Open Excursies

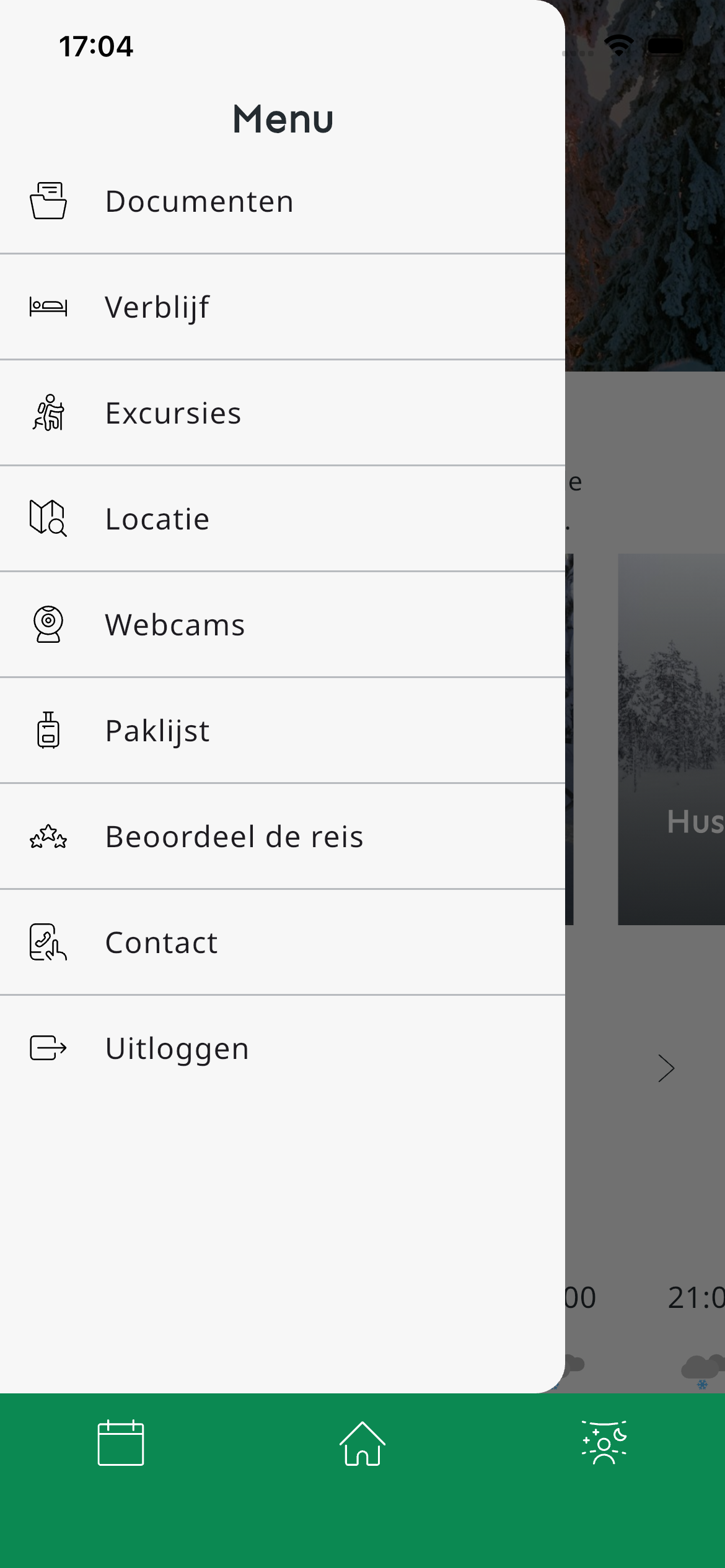[x=283, y=413]
